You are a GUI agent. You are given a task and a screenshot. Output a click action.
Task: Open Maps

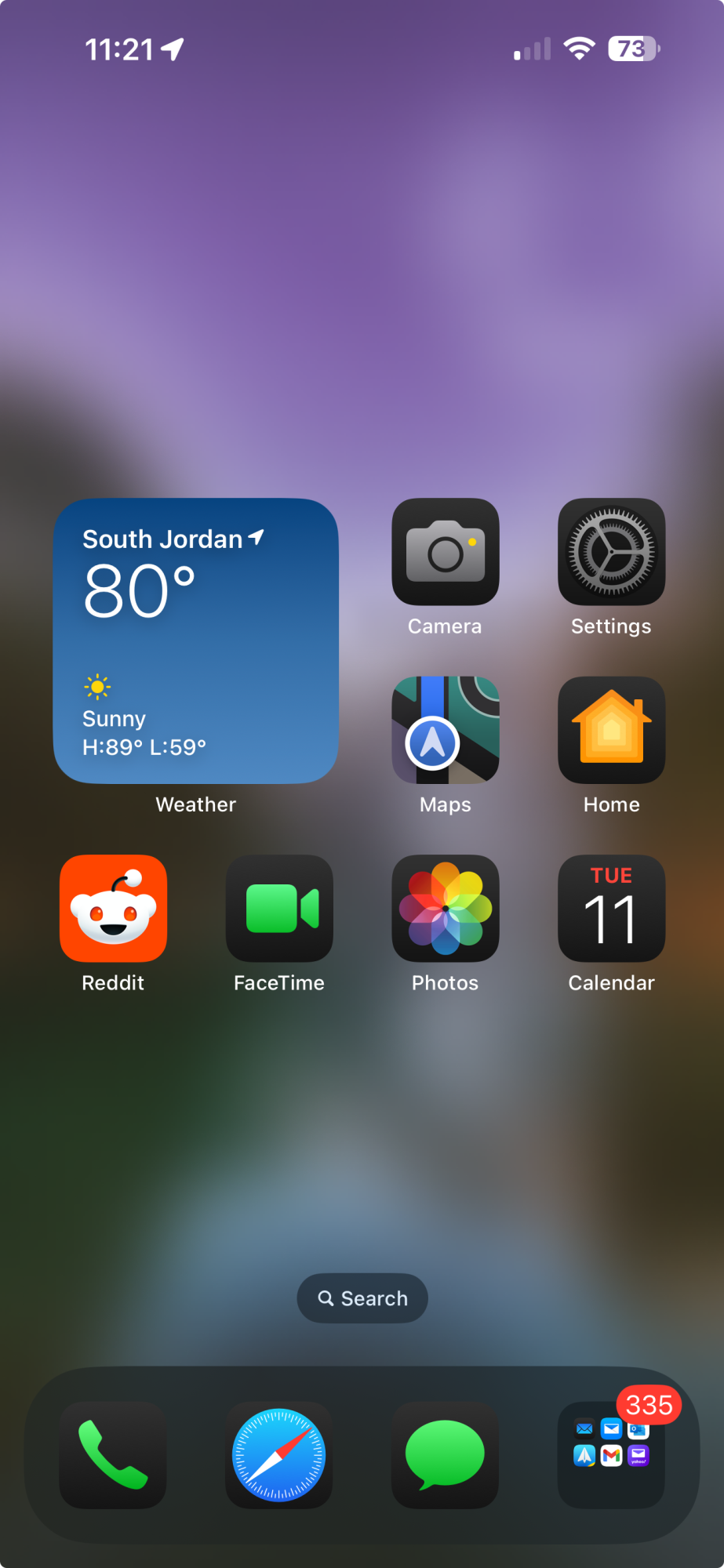click(x=445, y=730)
